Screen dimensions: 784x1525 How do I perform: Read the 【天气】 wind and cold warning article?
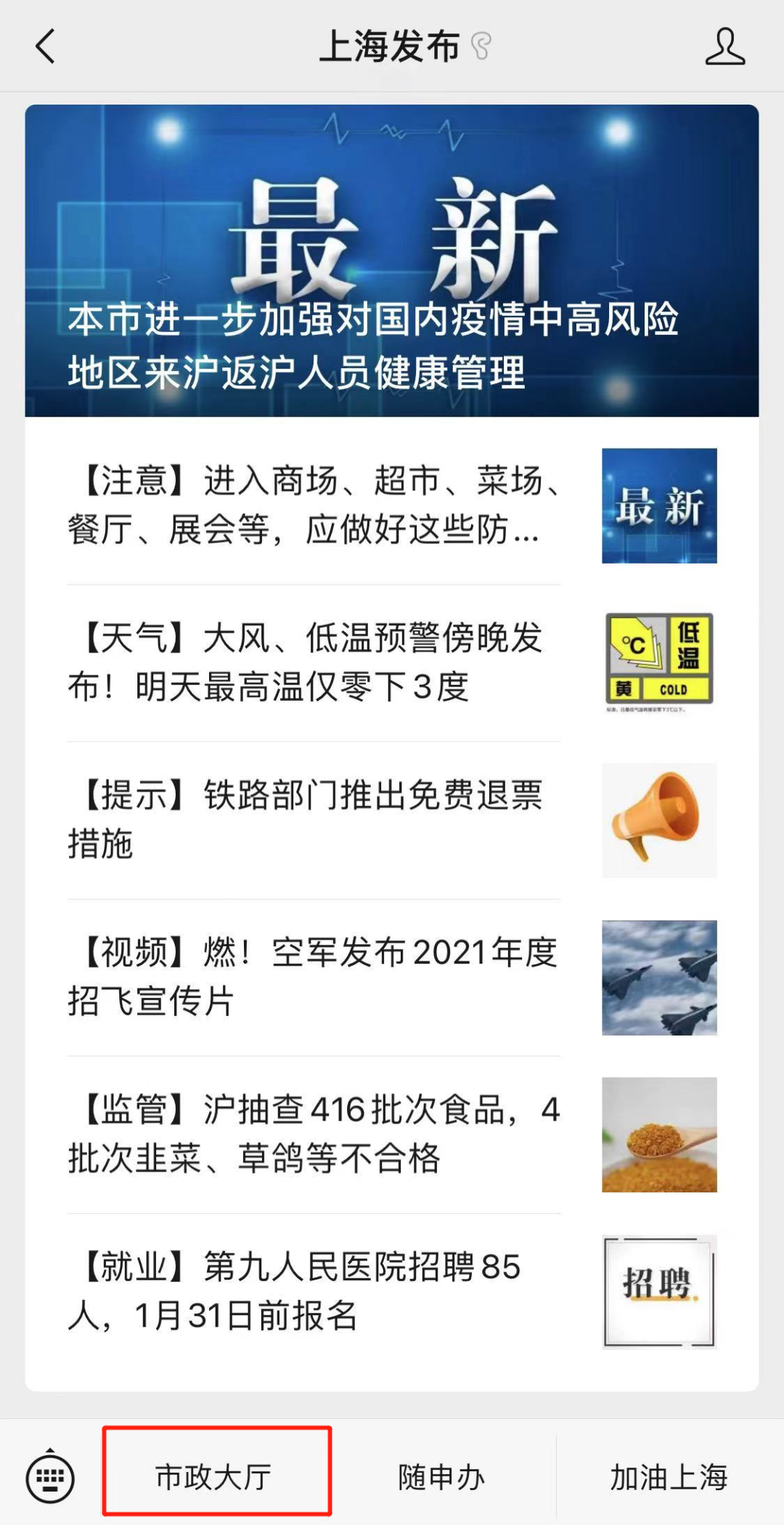[314, 662]
